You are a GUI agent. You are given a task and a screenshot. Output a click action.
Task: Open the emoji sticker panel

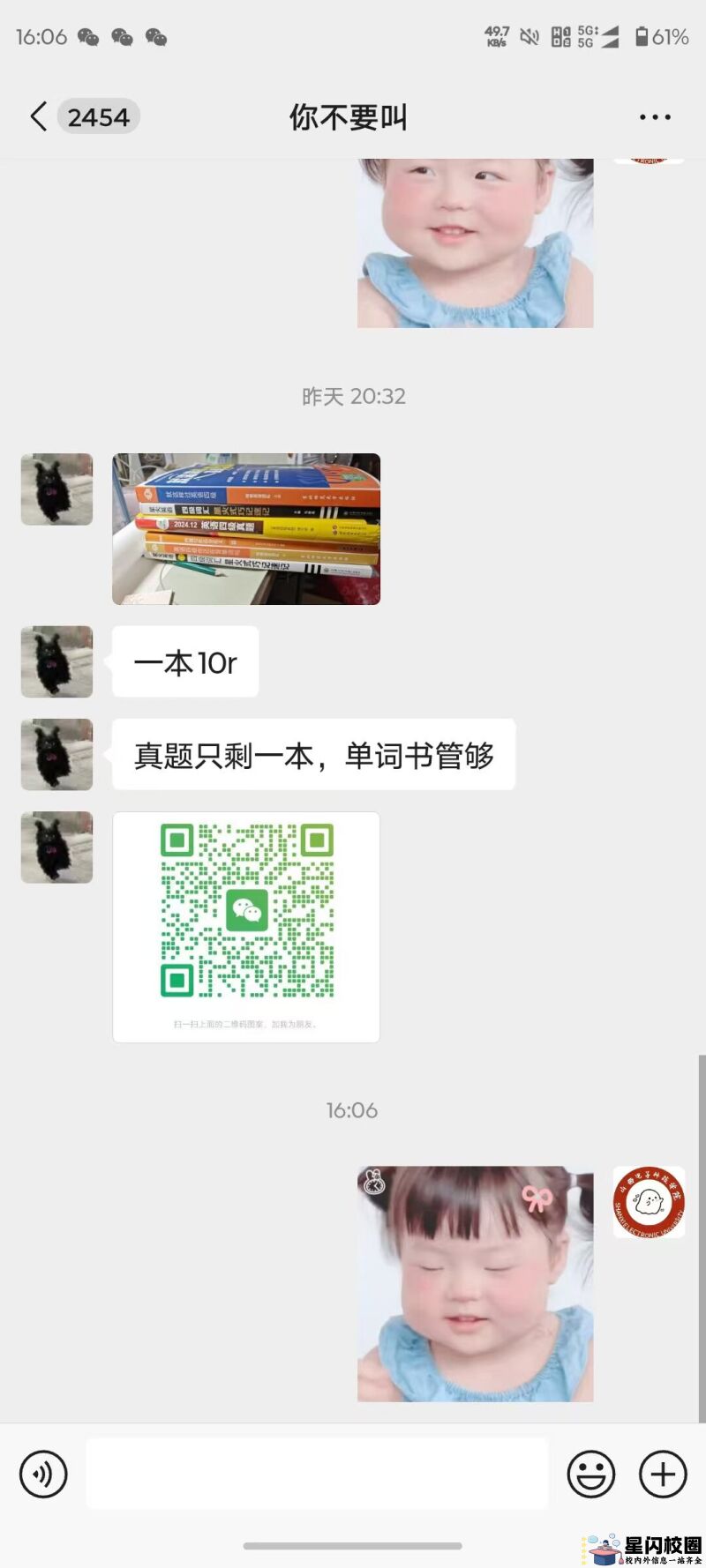[x=590, y=1474]
